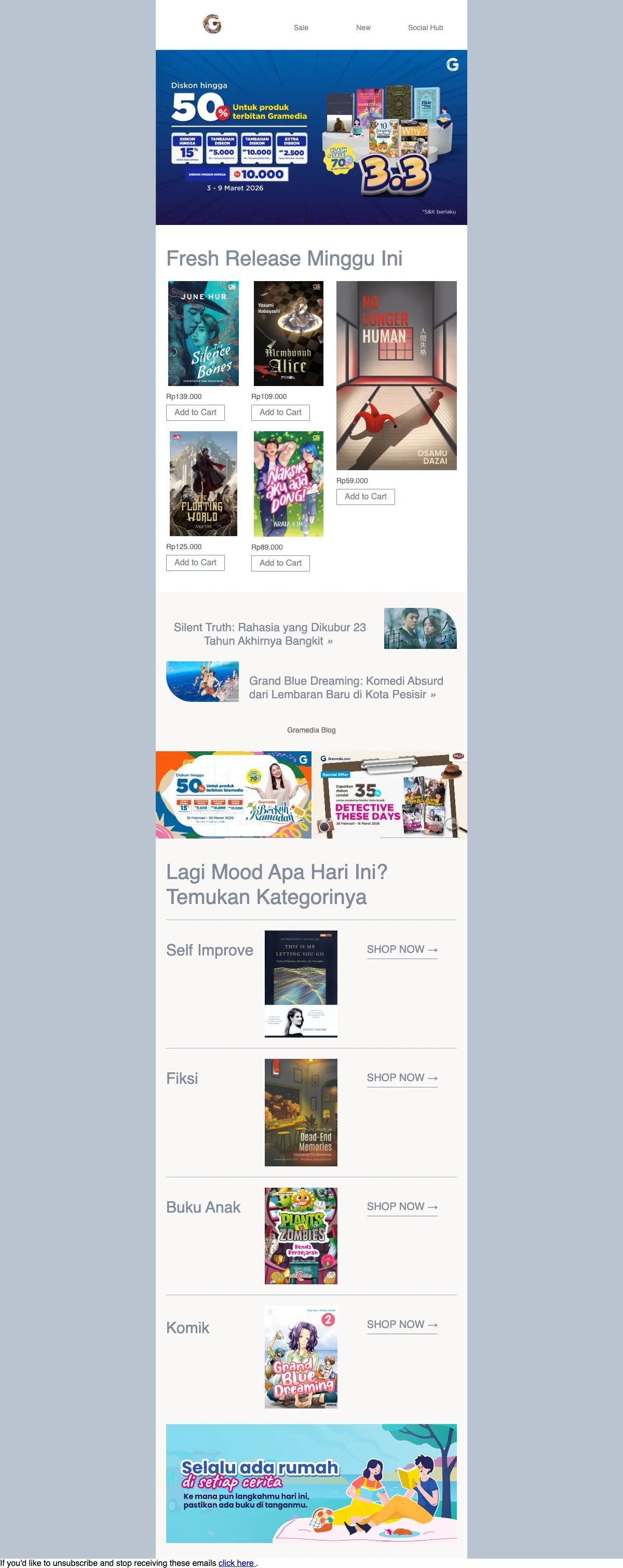Click here to unsubscribe from emails
The width and height of the screenshot is (623, 1568).
pos(236,1562)
